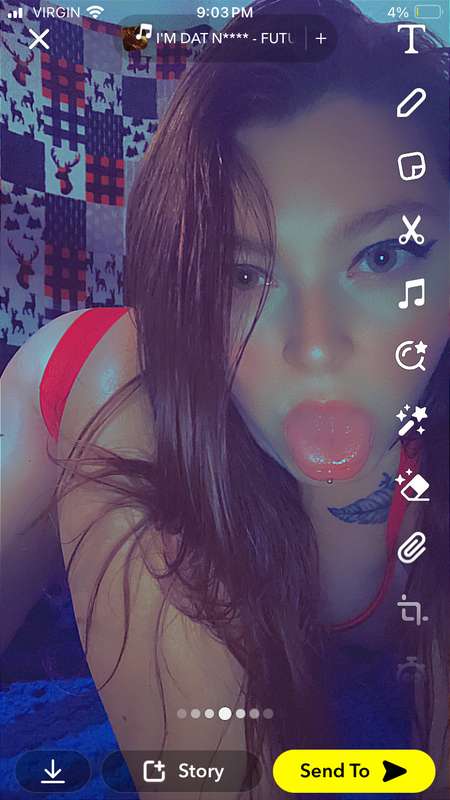Open the lens search with star icon
Screen dimensions: 450x800
tap(412, 356)
